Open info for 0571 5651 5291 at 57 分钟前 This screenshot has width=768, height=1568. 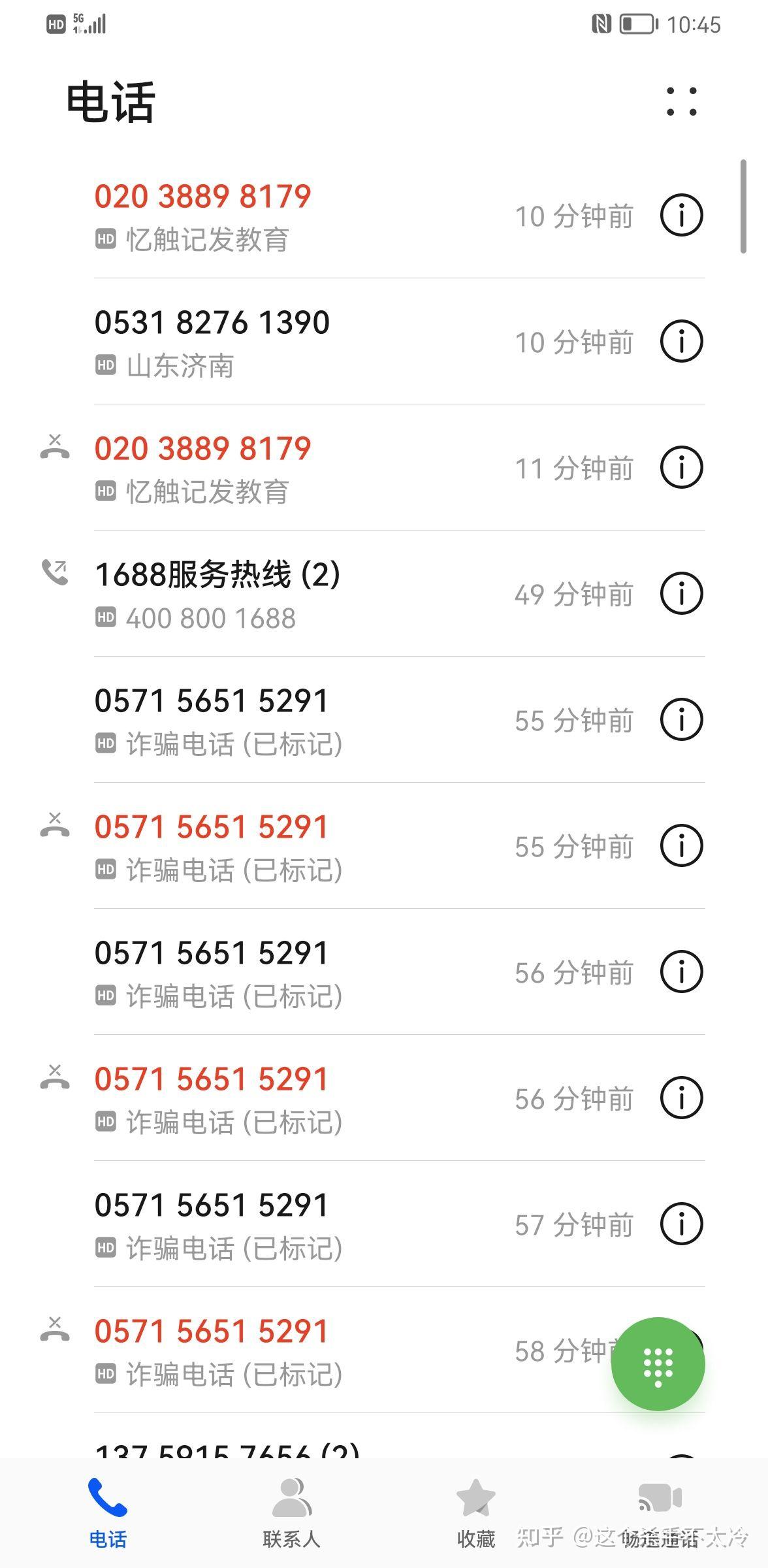tap(681, 1224)
